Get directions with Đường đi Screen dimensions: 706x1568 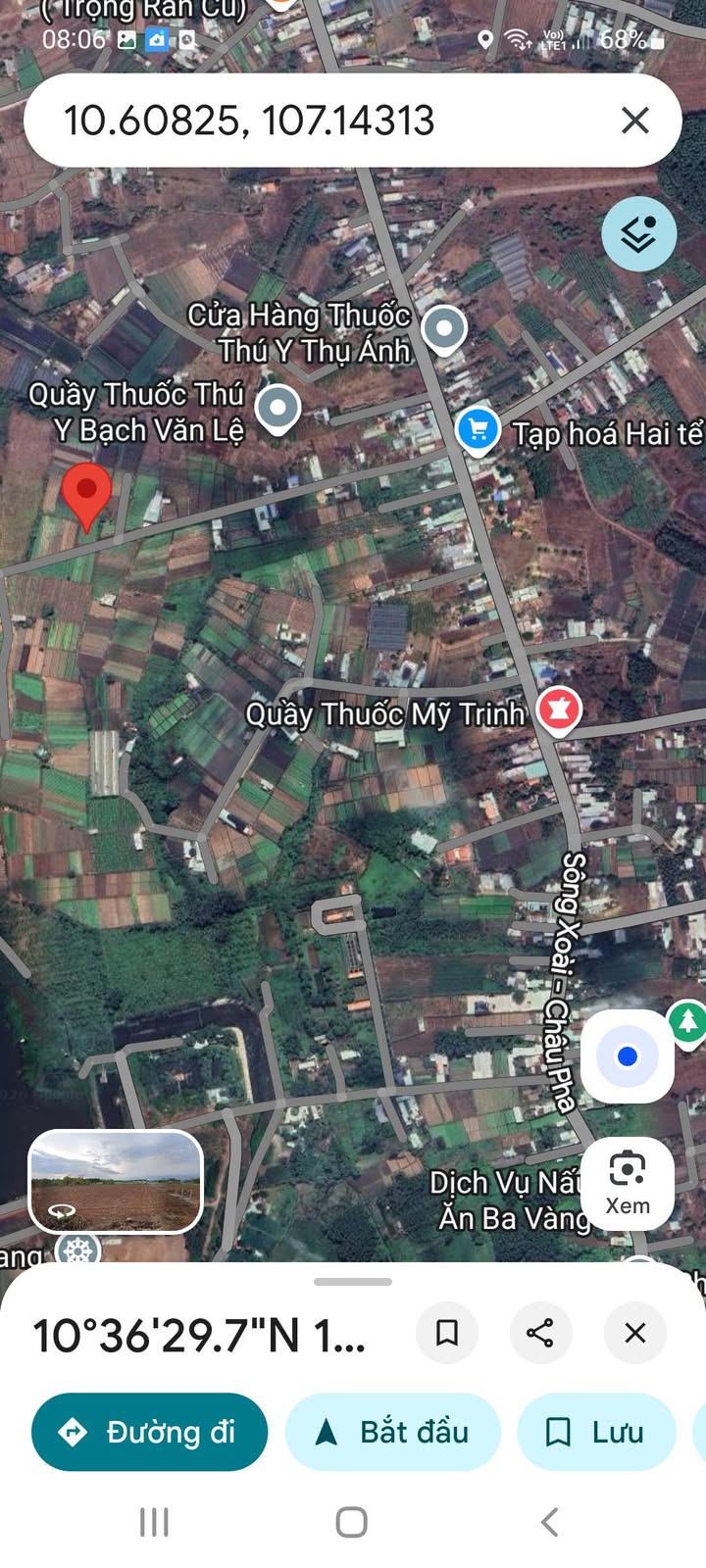(x=149, y=1432)
